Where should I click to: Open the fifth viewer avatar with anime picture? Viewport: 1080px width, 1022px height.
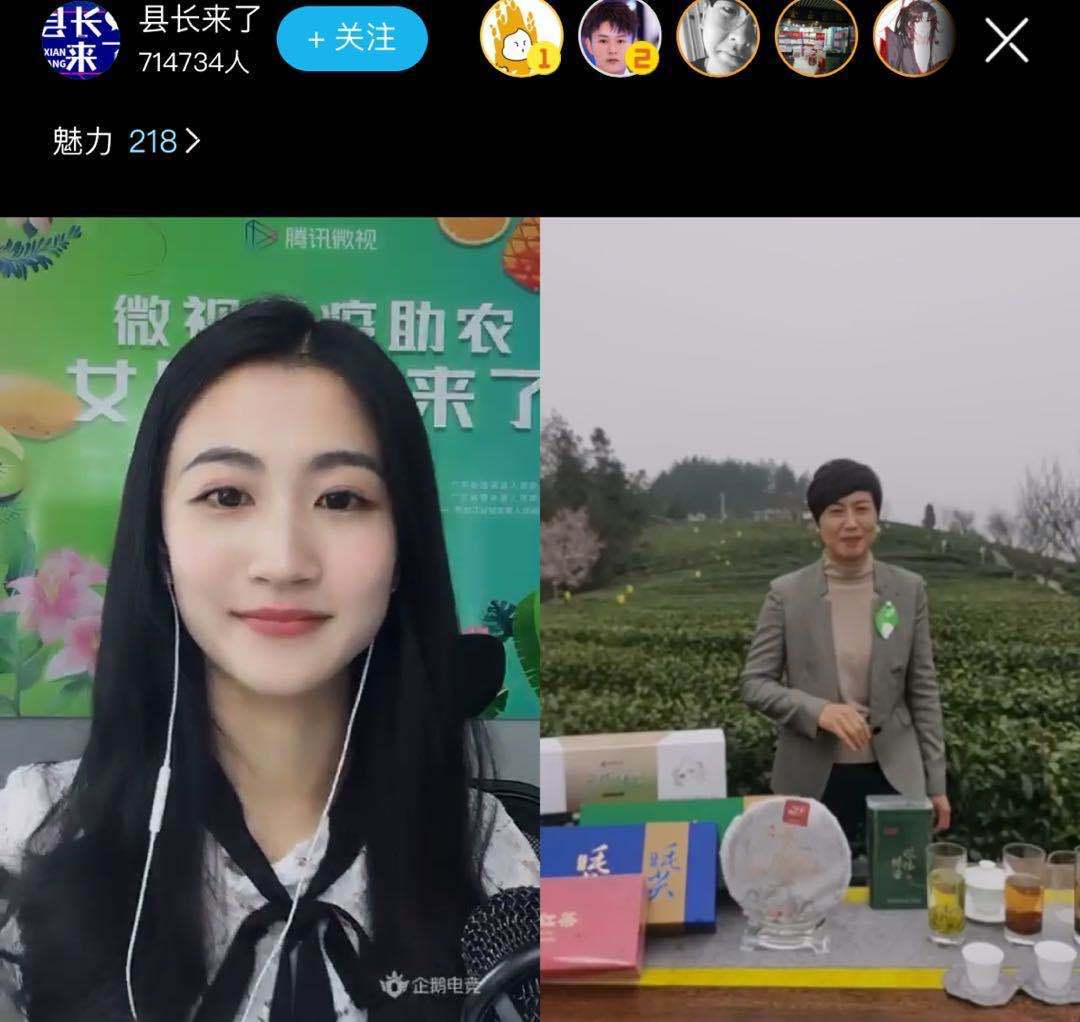click(x=913, y=37)
